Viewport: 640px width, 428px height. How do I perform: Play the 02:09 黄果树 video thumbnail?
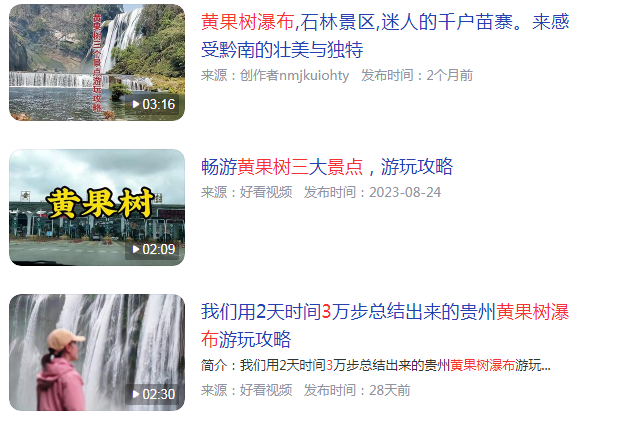point(97,207)
